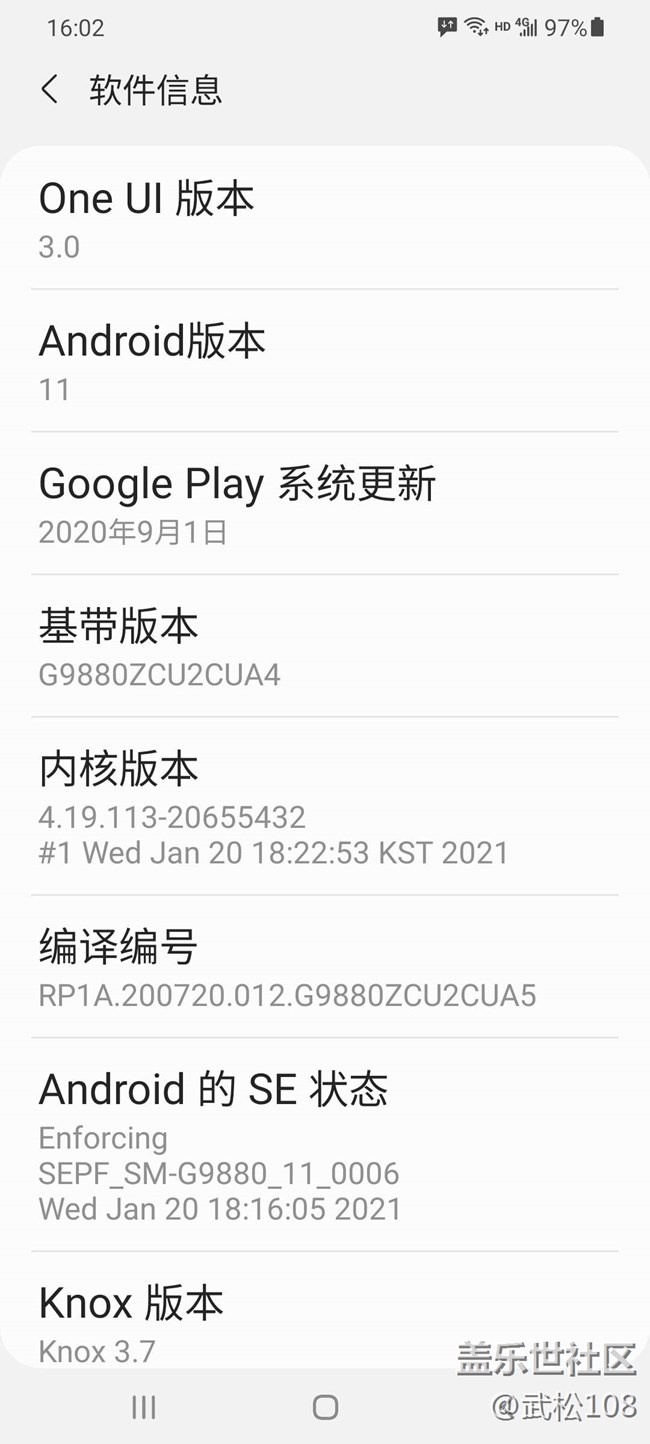Go back from 软件信息 page
The width and height of the screenshot is (650, 1444).
[49, 89]
